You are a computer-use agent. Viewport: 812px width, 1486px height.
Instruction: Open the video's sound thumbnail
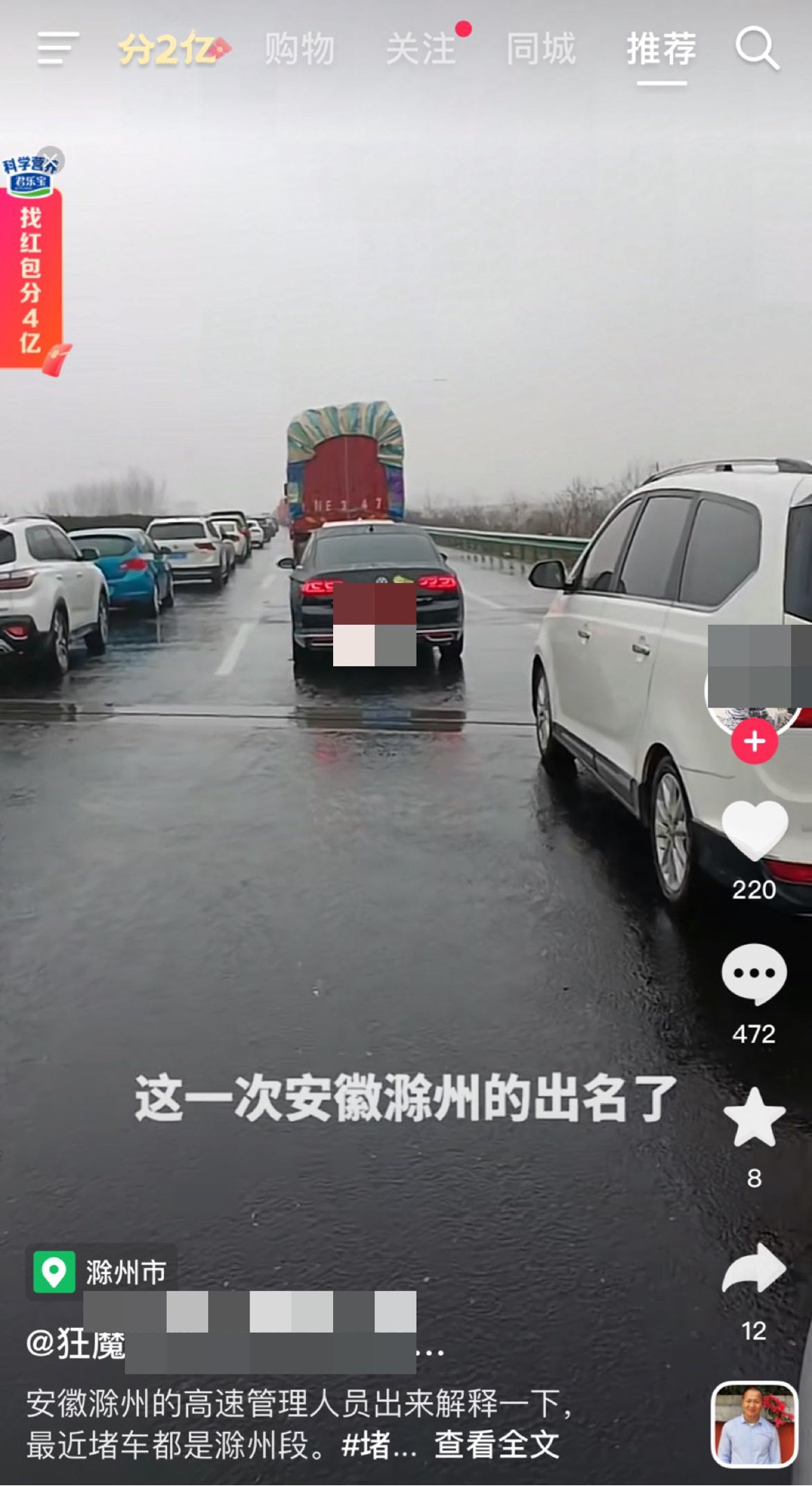point(754,1424)
